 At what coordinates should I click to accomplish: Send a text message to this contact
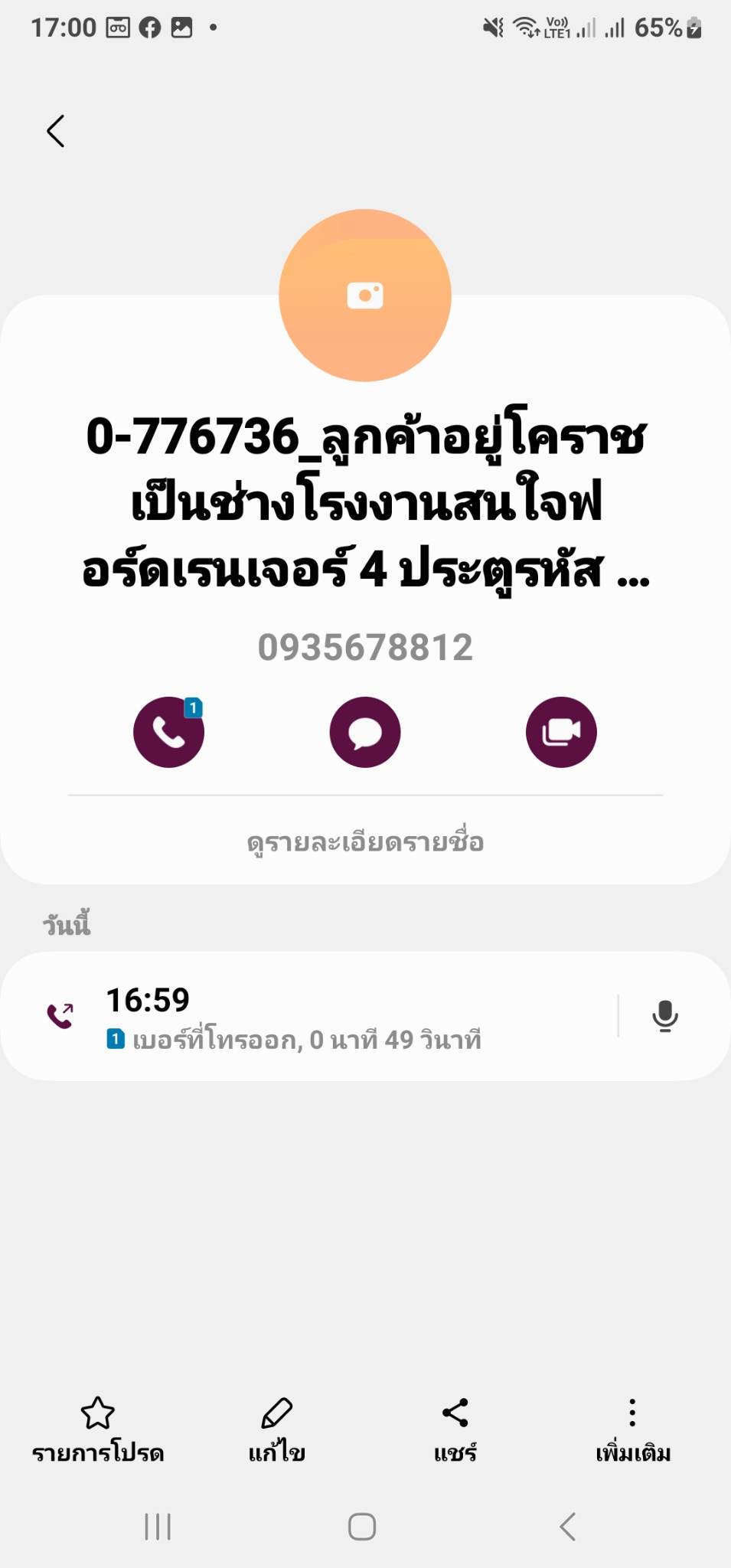(365, 732)
